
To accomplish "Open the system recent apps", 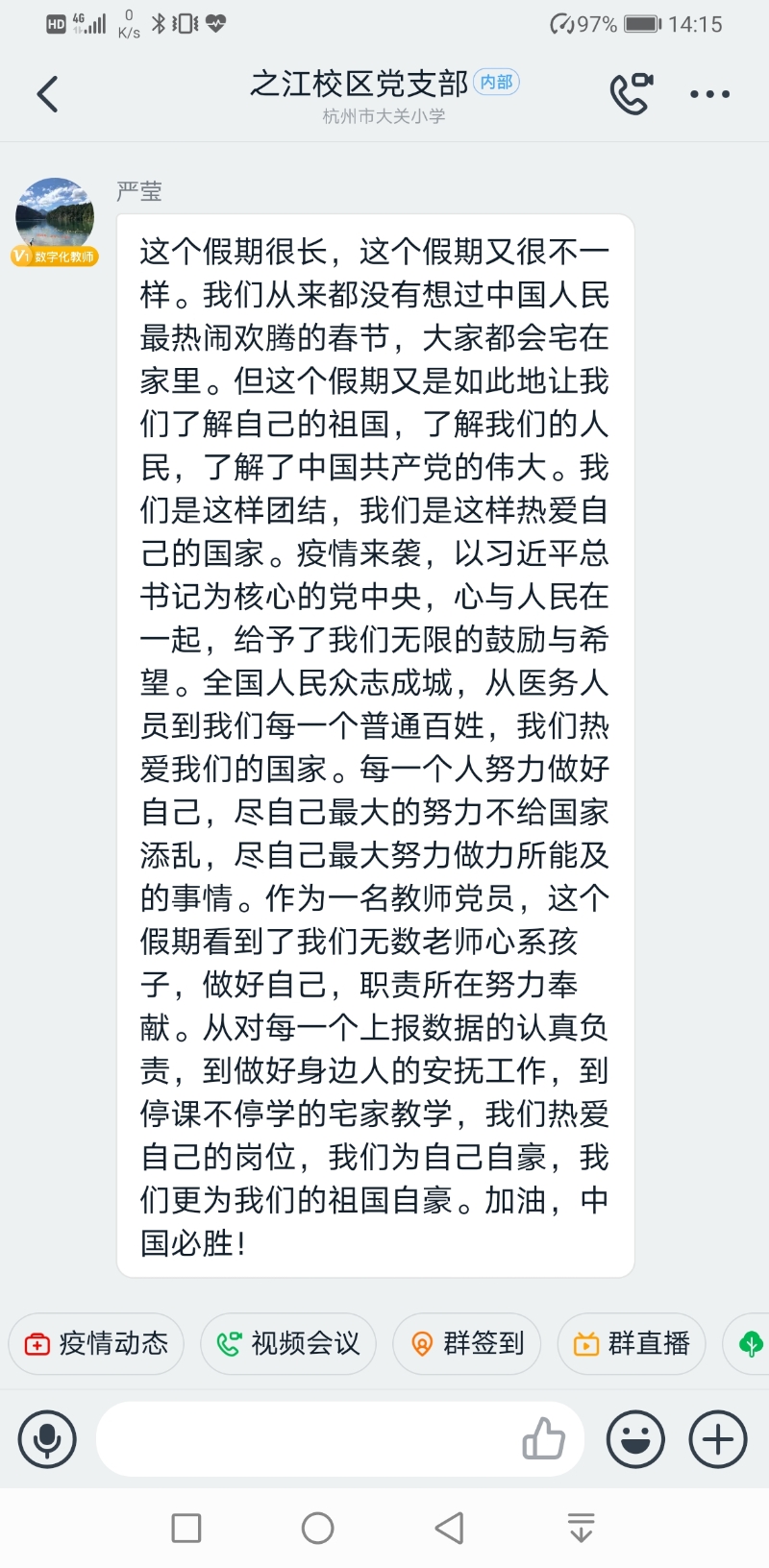I will [x=186, y=1528].
